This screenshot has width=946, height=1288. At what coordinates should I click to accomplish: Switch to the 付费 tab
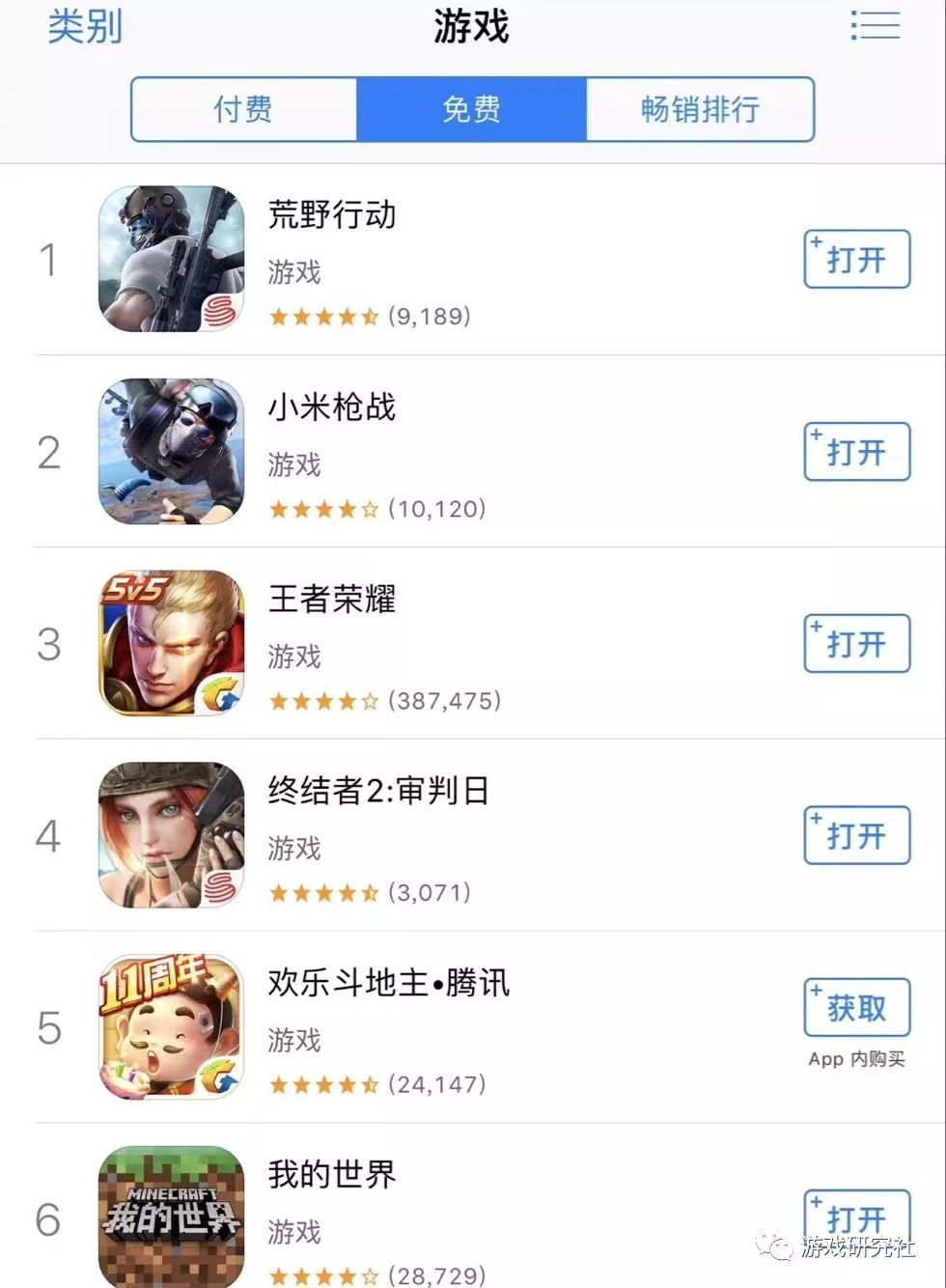point(243,109)
